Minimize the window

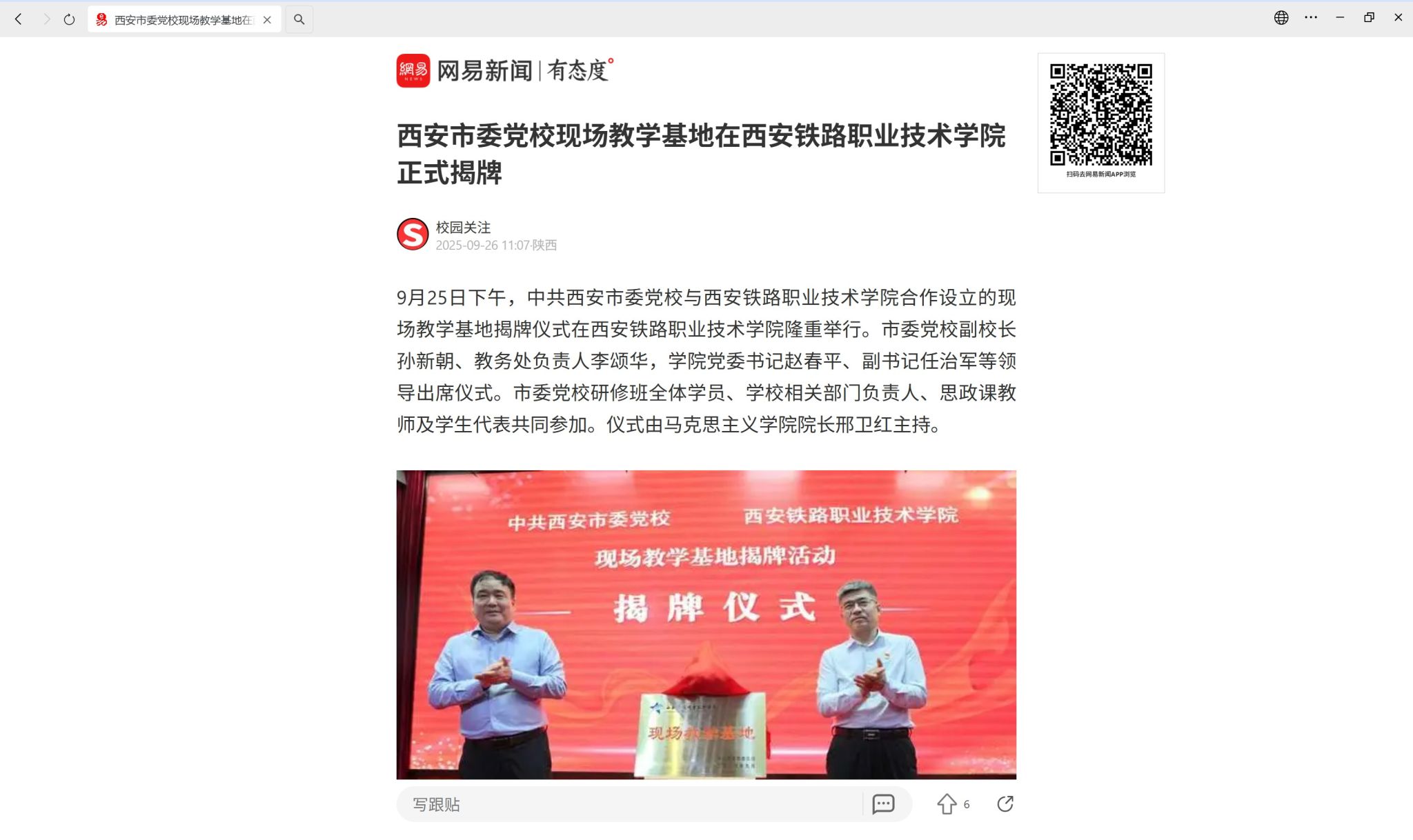tap(1340, 18)
